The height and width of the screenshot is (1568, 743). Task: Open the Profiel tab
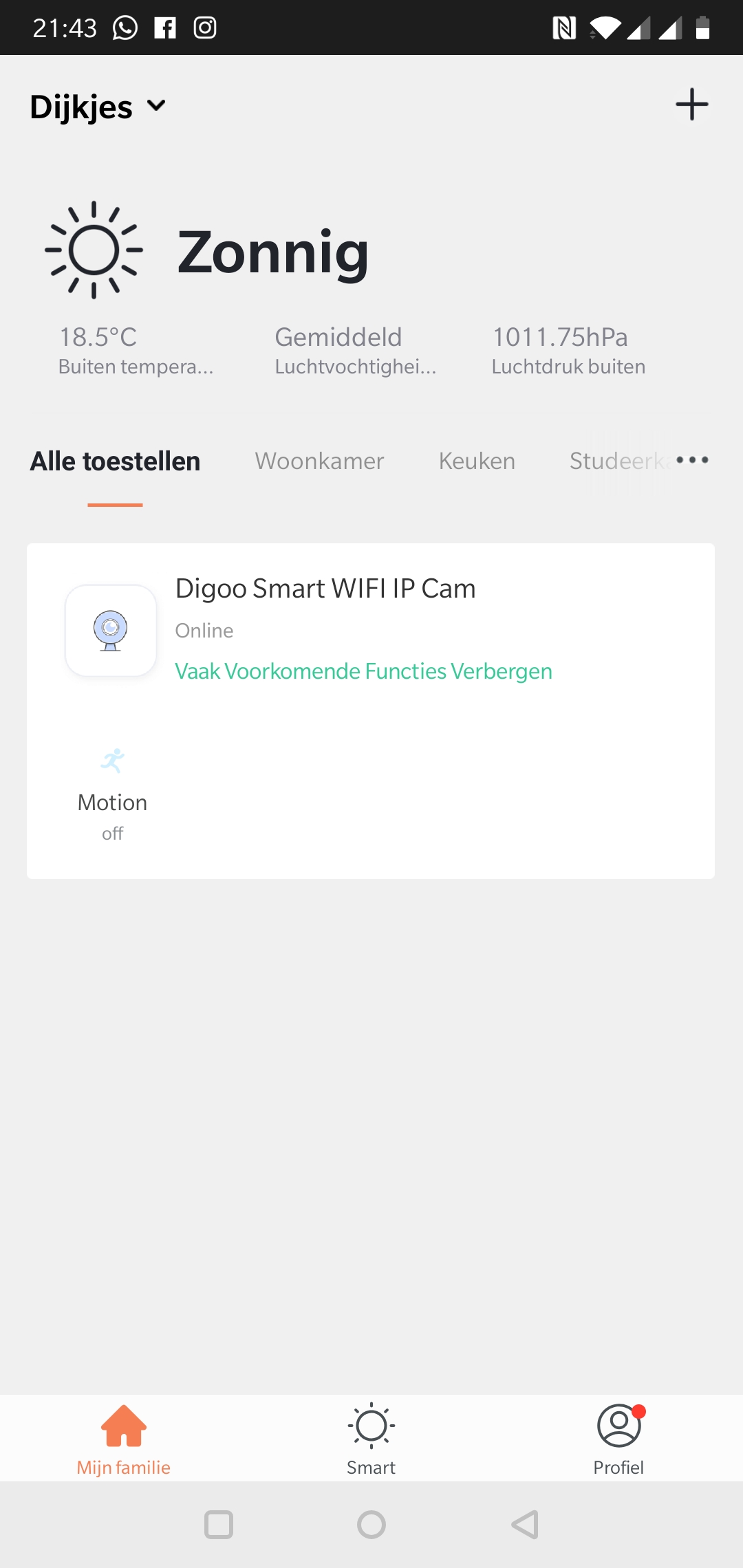[618, 1439]
